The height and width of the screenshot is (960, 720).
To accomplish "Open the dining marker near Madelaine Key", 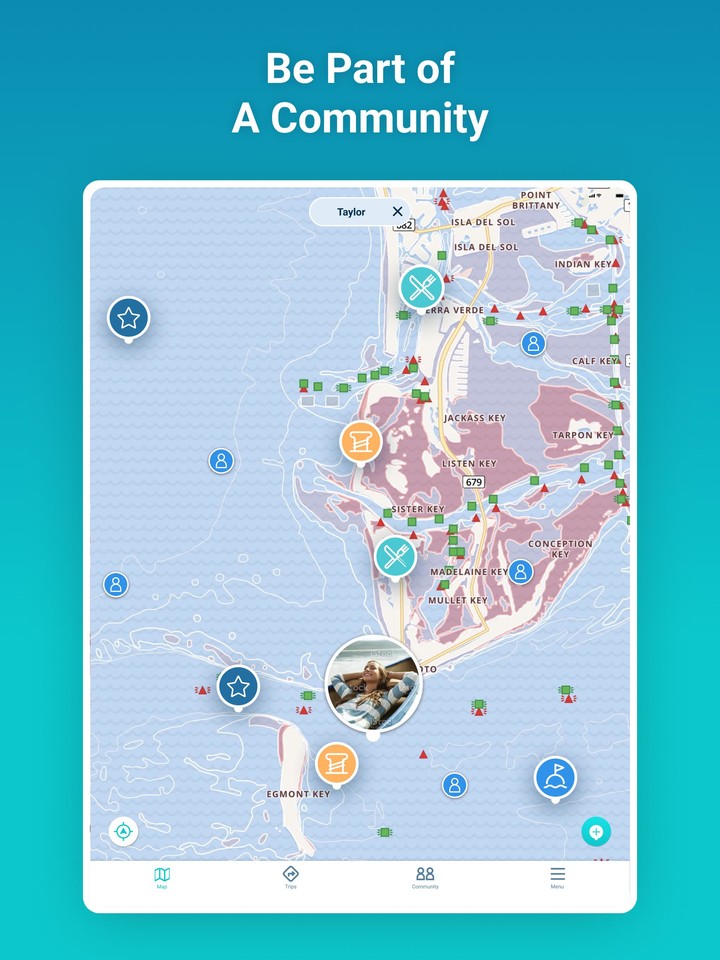I will click(x=396, y=556).
